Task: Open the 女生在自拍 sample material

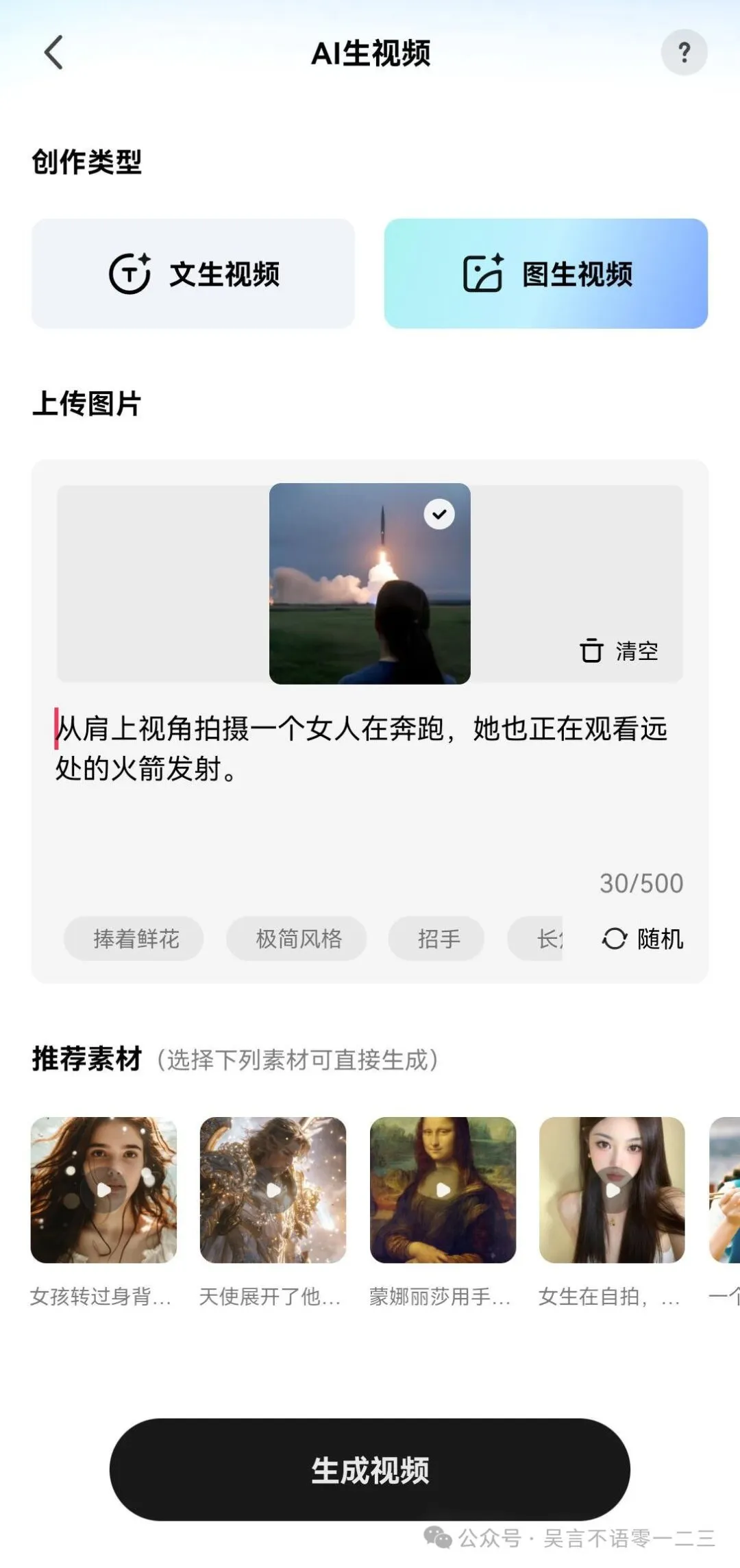Action: click(x=612, y=1190)
